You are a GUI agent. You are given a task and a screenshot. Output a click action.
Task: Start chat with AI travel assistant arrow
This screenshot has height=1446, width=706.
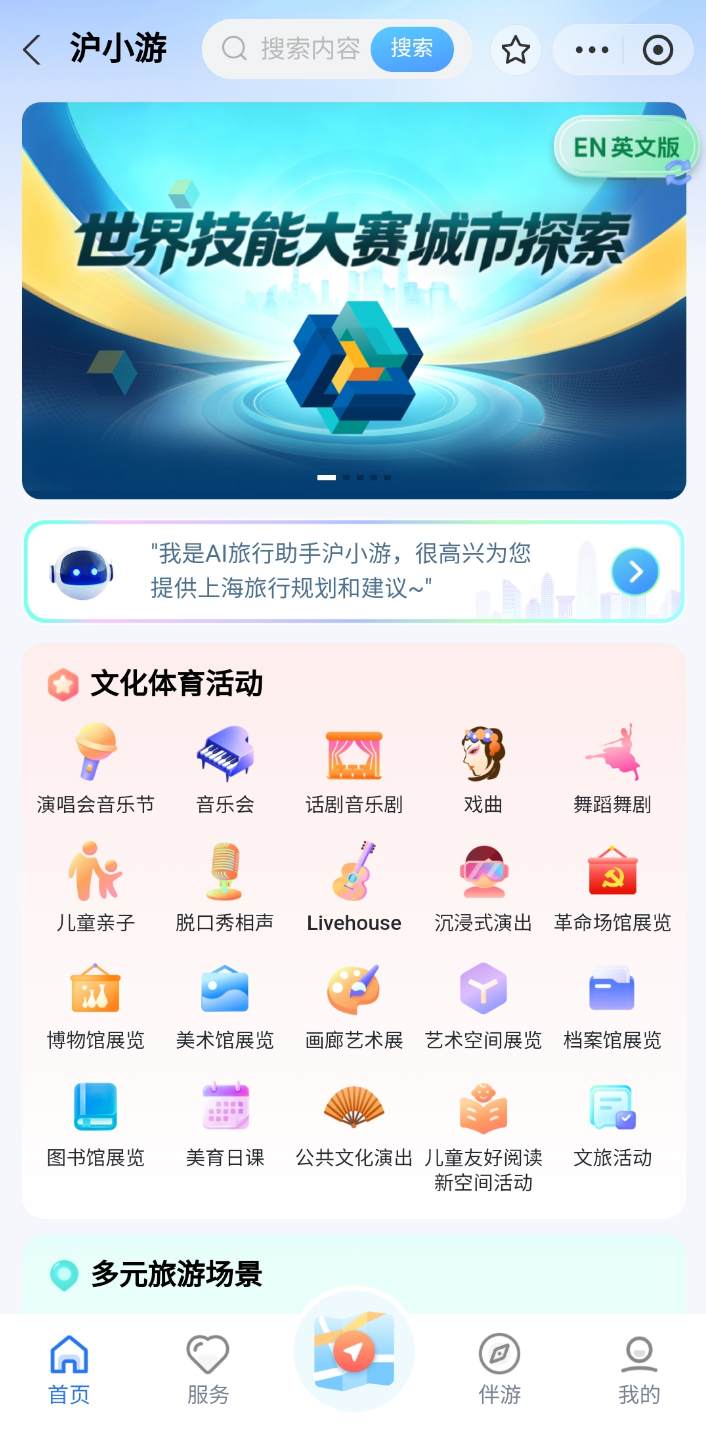636,572
